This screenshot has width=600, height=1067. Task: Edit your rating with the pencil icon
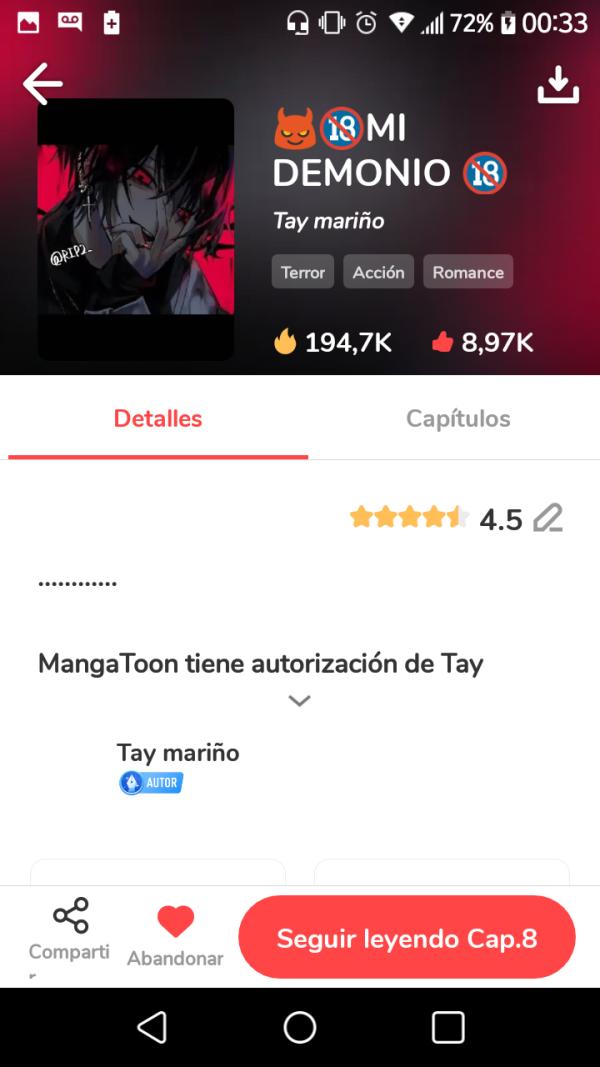548,518
